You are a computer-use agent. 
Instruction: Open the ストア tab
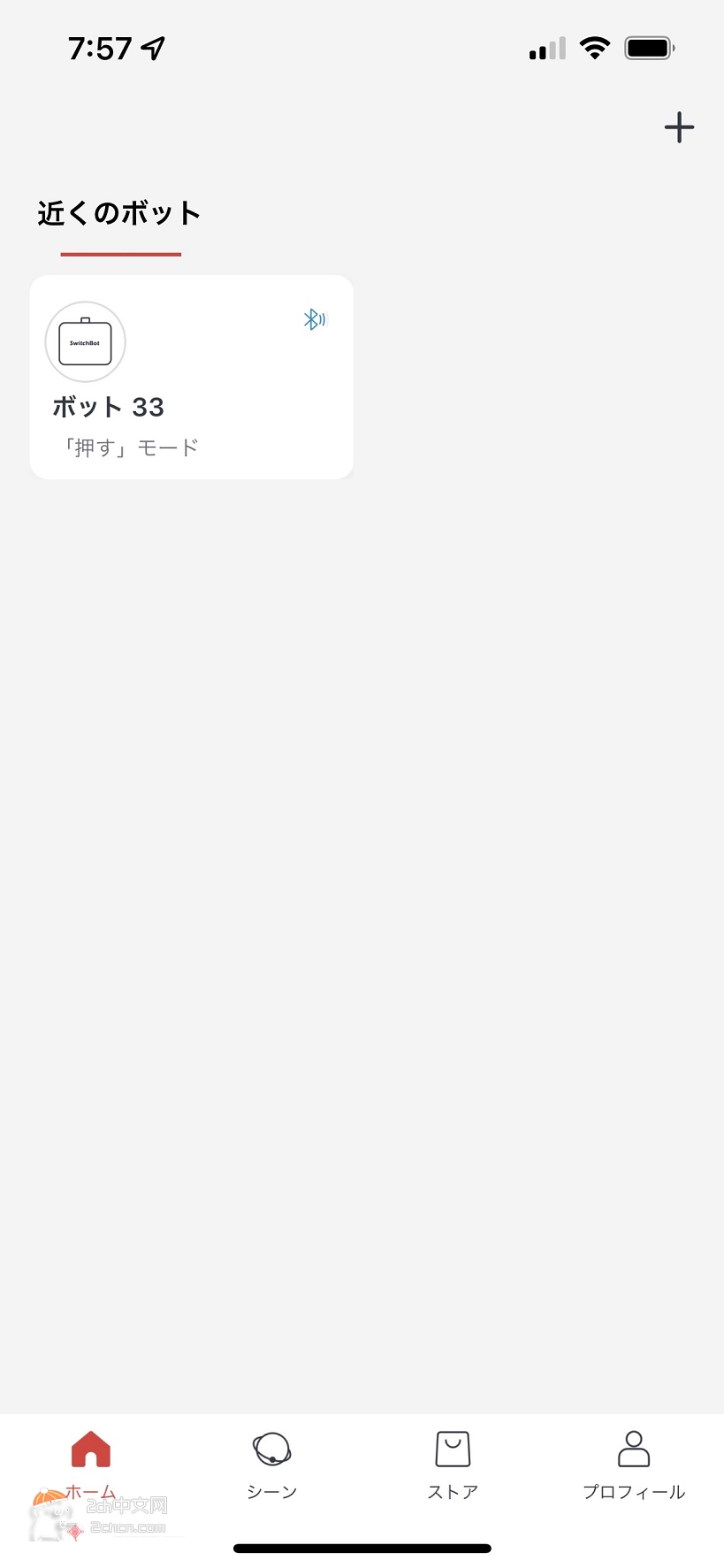(453, 1465)
